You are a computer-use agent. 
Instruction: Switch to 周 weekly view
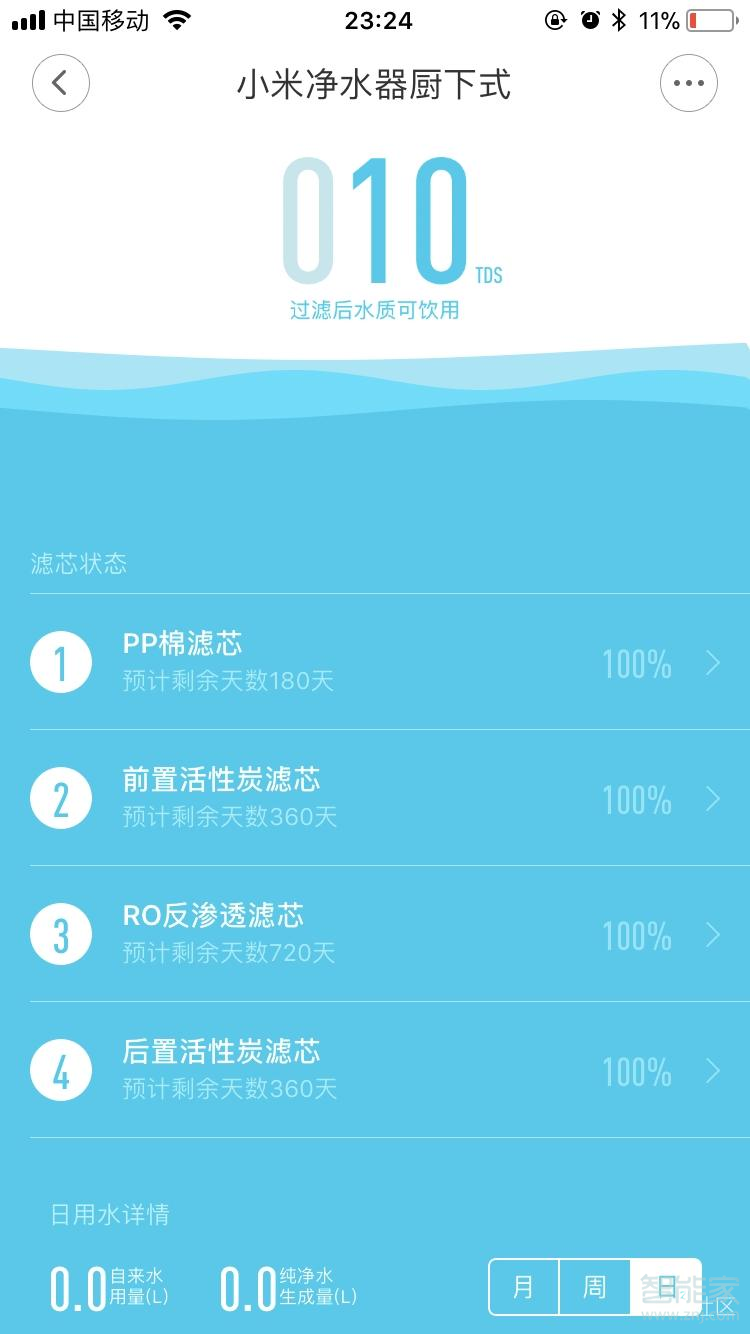click(x=595, y=1288)
